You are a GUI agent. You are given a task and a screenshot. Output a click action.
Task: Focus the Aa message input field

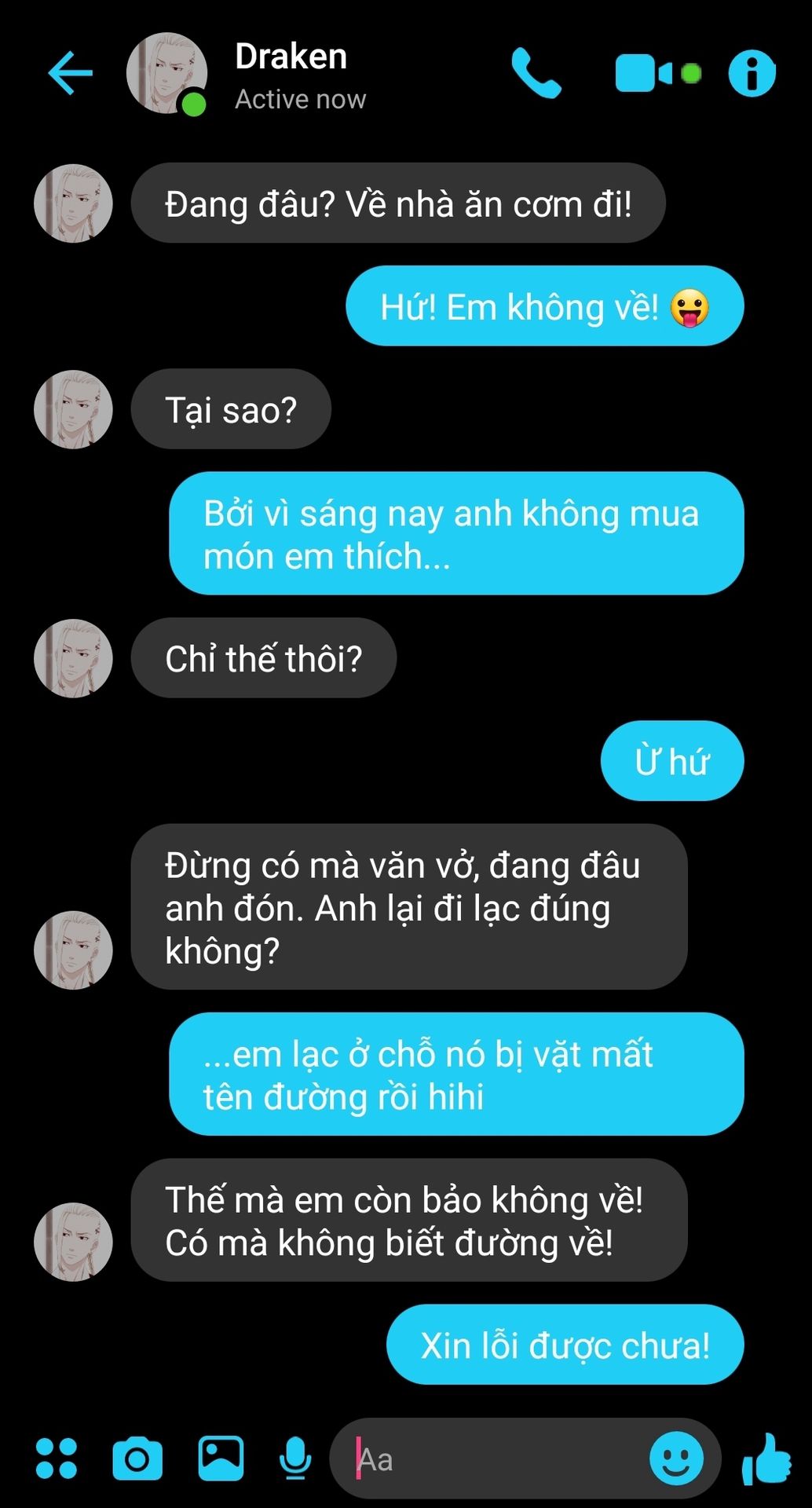click(x=495, y=1460)
